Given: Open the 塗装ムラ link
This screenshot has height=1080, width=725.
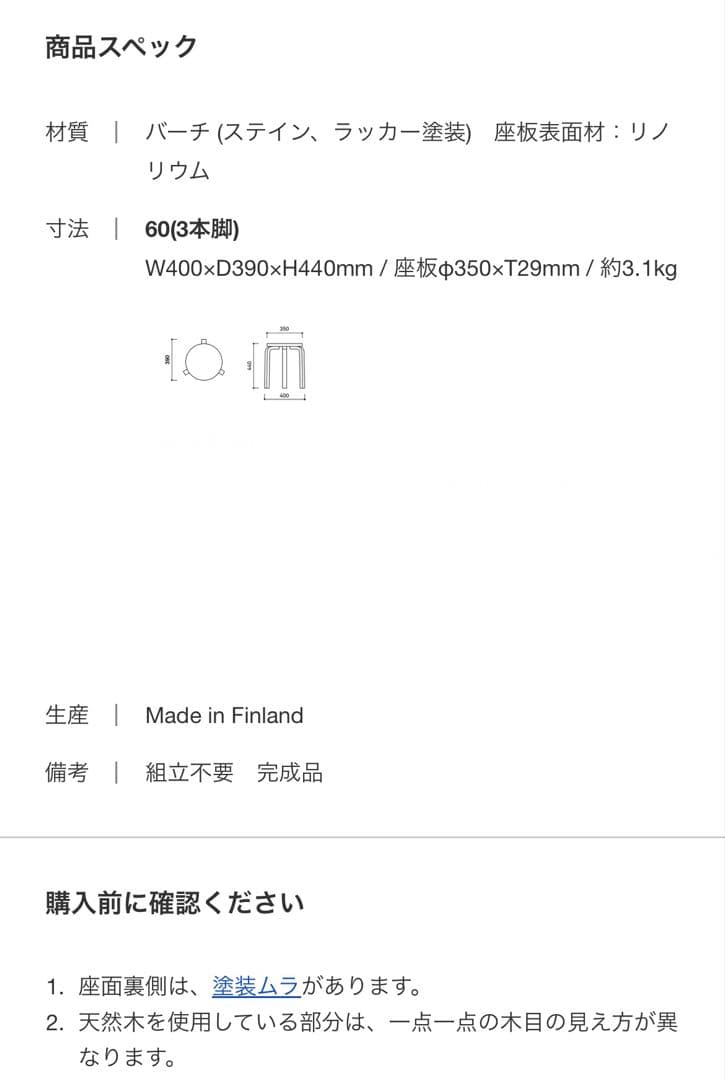Looking at the screenshot, I should click(x=256, y=987).
